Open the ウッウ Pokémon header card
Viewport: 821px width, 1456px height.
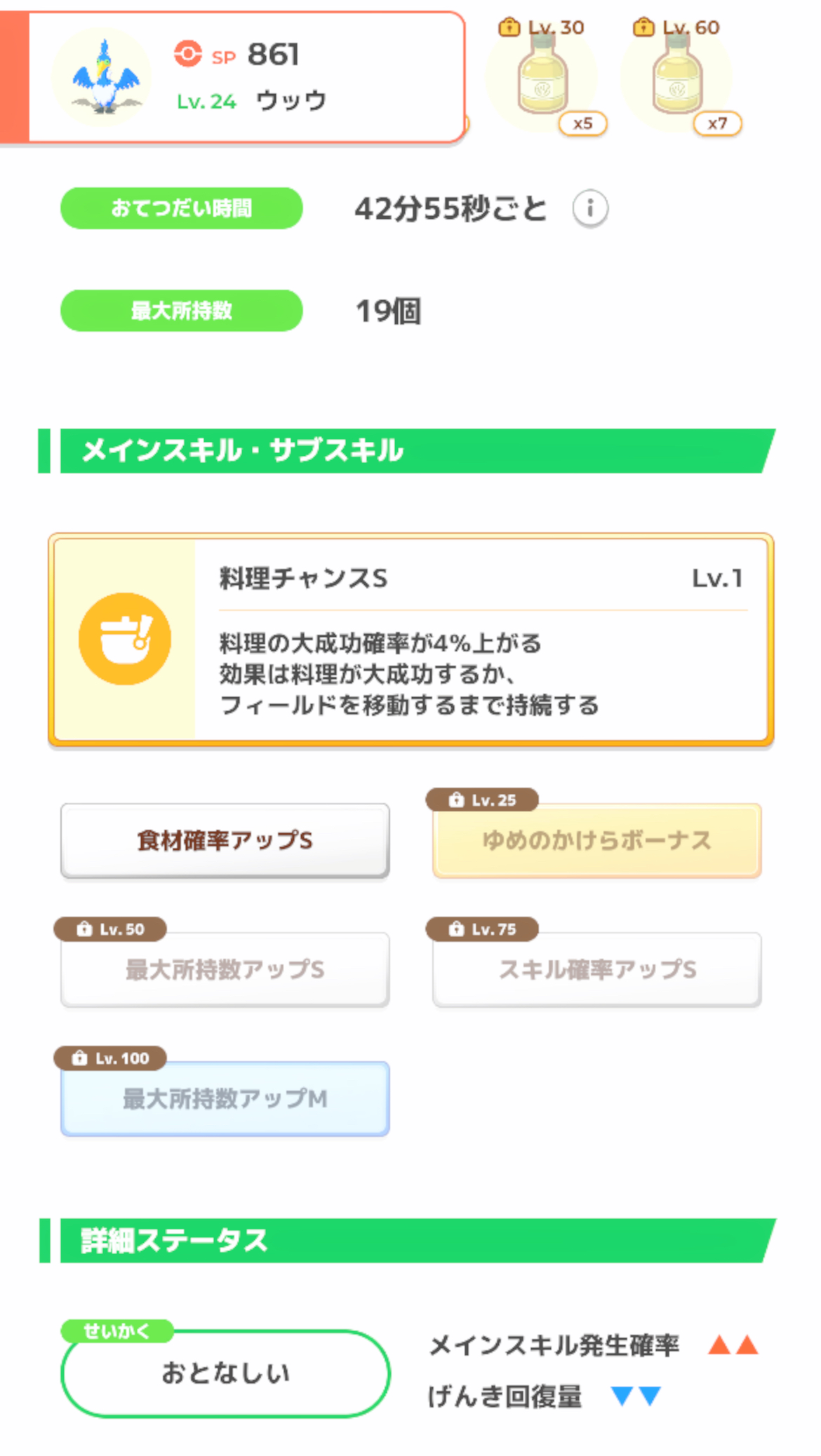pyautogui.click(x=233, y=77)
